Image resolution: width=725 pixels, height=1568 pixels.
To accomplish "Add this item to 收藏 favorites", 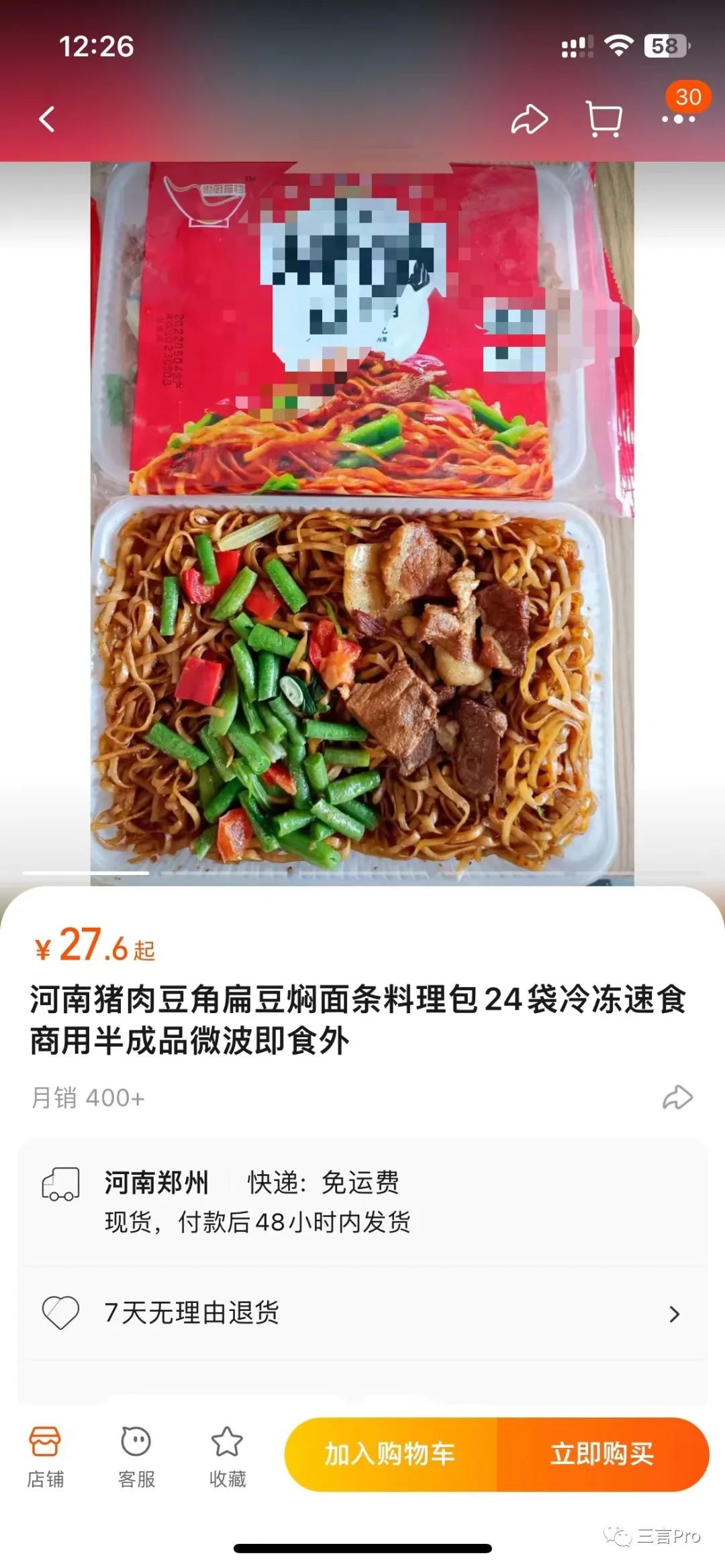I will pos(228,1455).
